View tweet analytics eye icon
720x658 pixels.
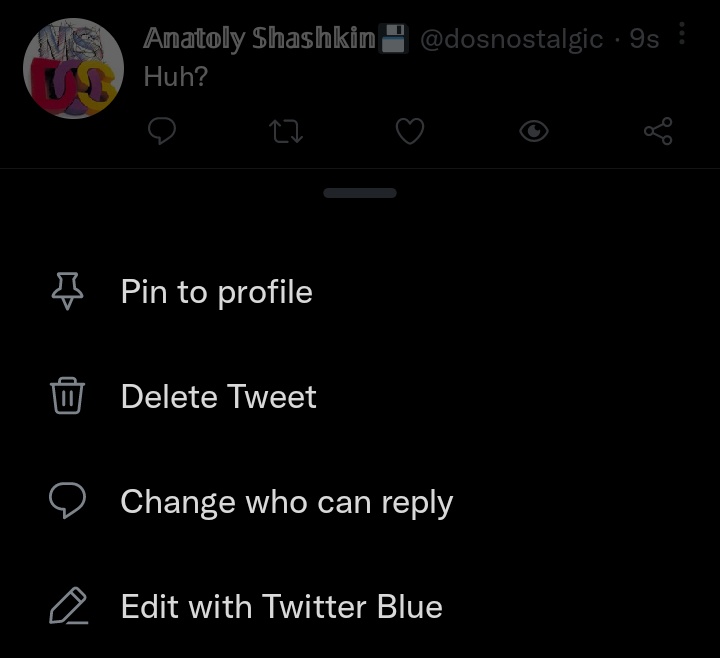tap(535, 131)
